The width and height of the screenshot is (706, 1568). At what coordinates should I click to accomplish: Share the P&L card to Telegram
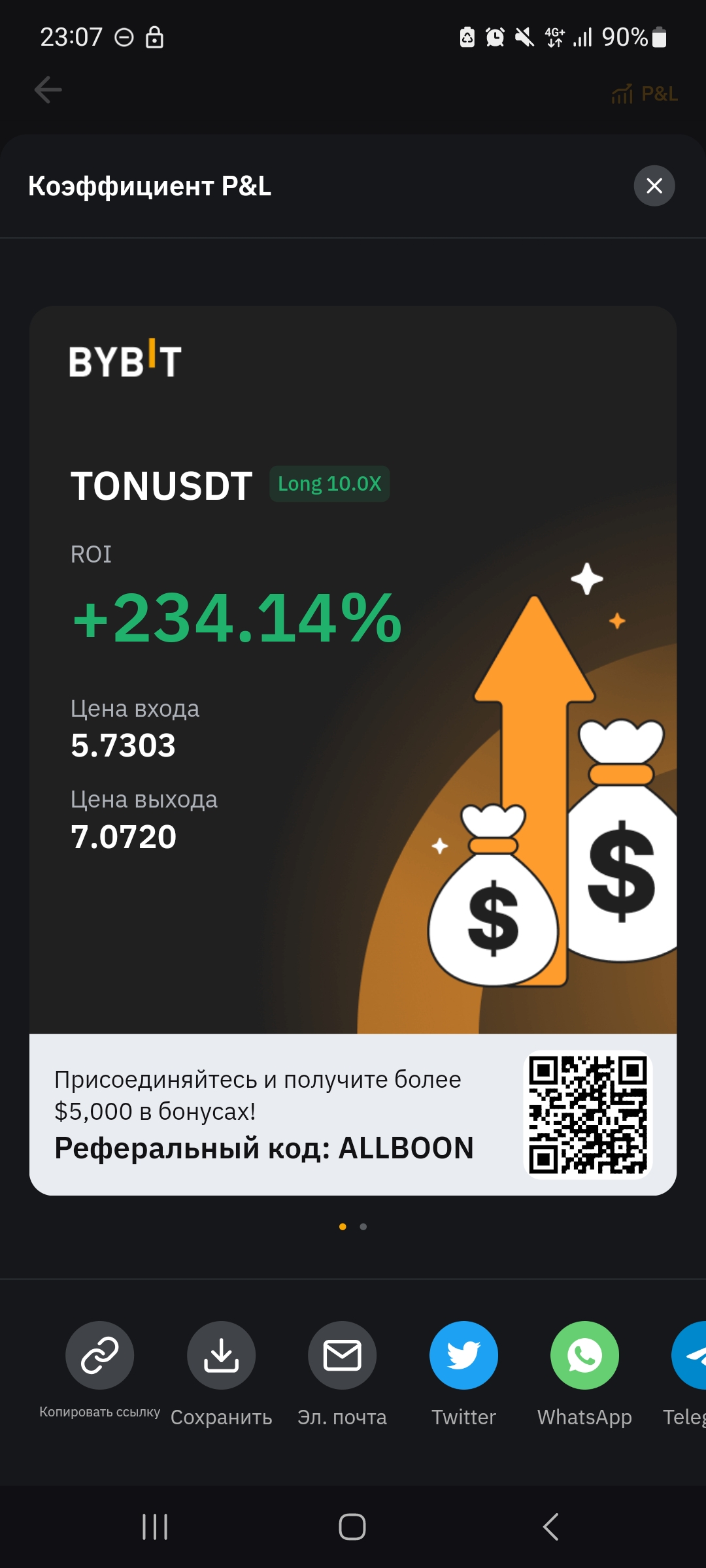click(x=690, y=1356)
